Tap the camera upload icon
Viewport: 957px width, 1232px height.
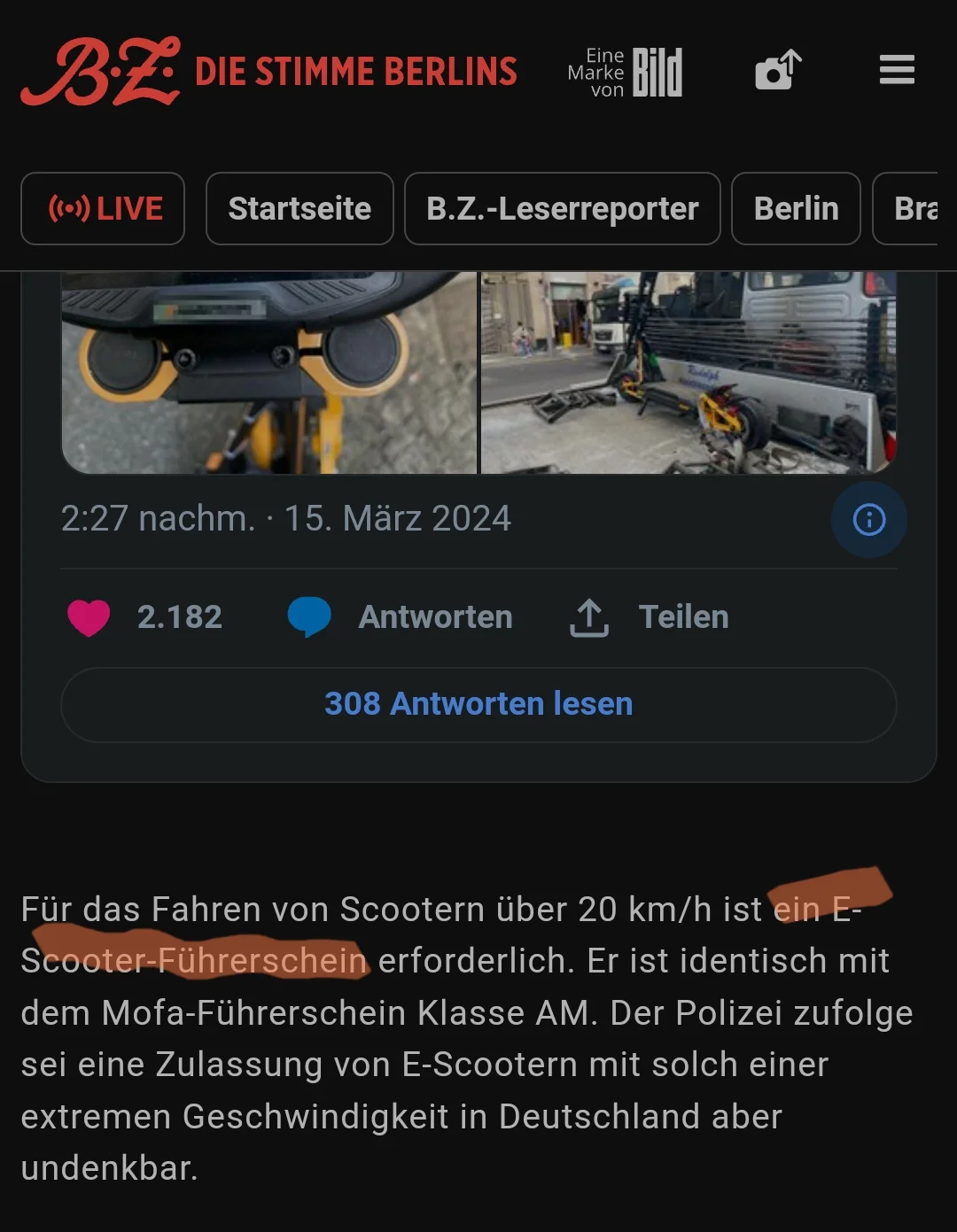coord(777,70)
